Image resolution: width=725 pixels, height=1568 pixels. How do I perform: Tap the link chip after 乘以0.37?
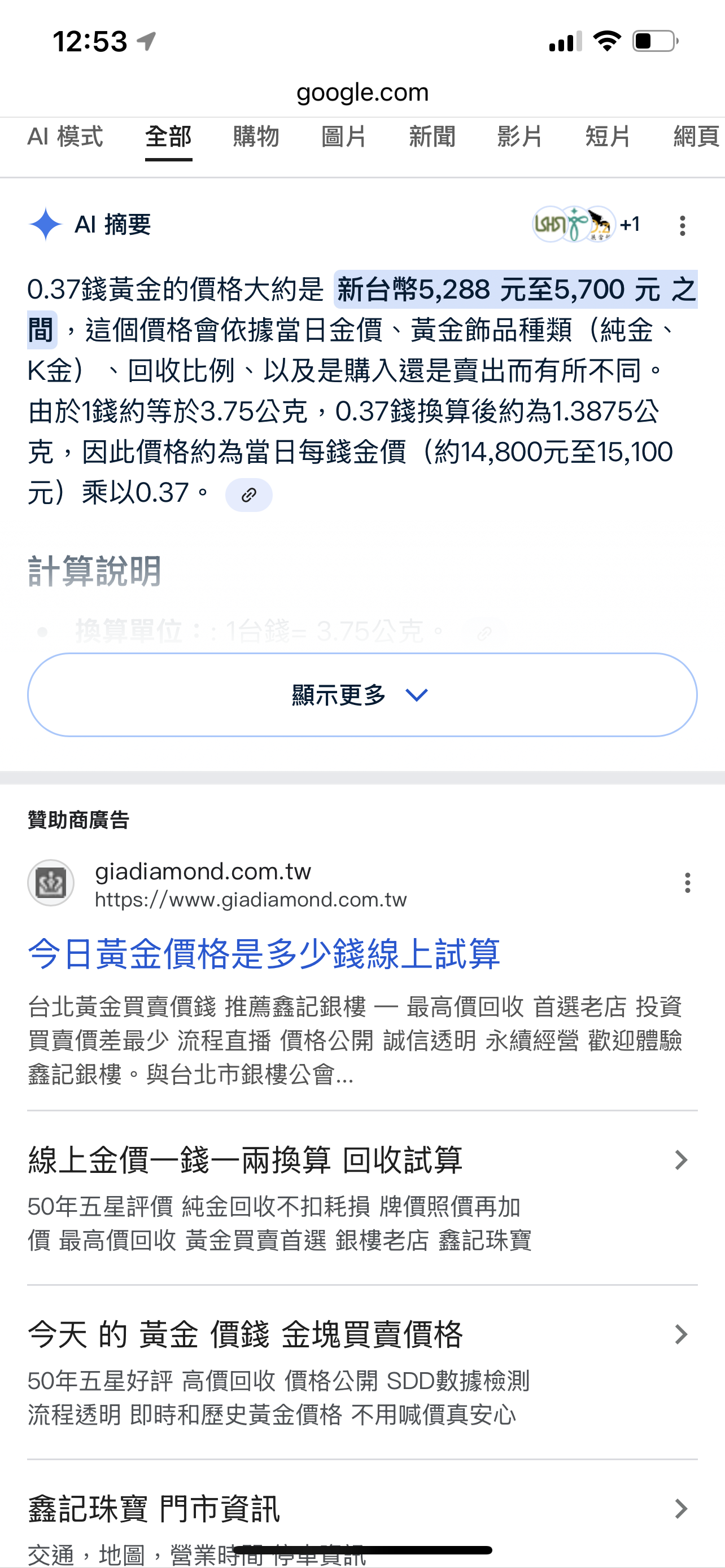[x=248, y=495]
